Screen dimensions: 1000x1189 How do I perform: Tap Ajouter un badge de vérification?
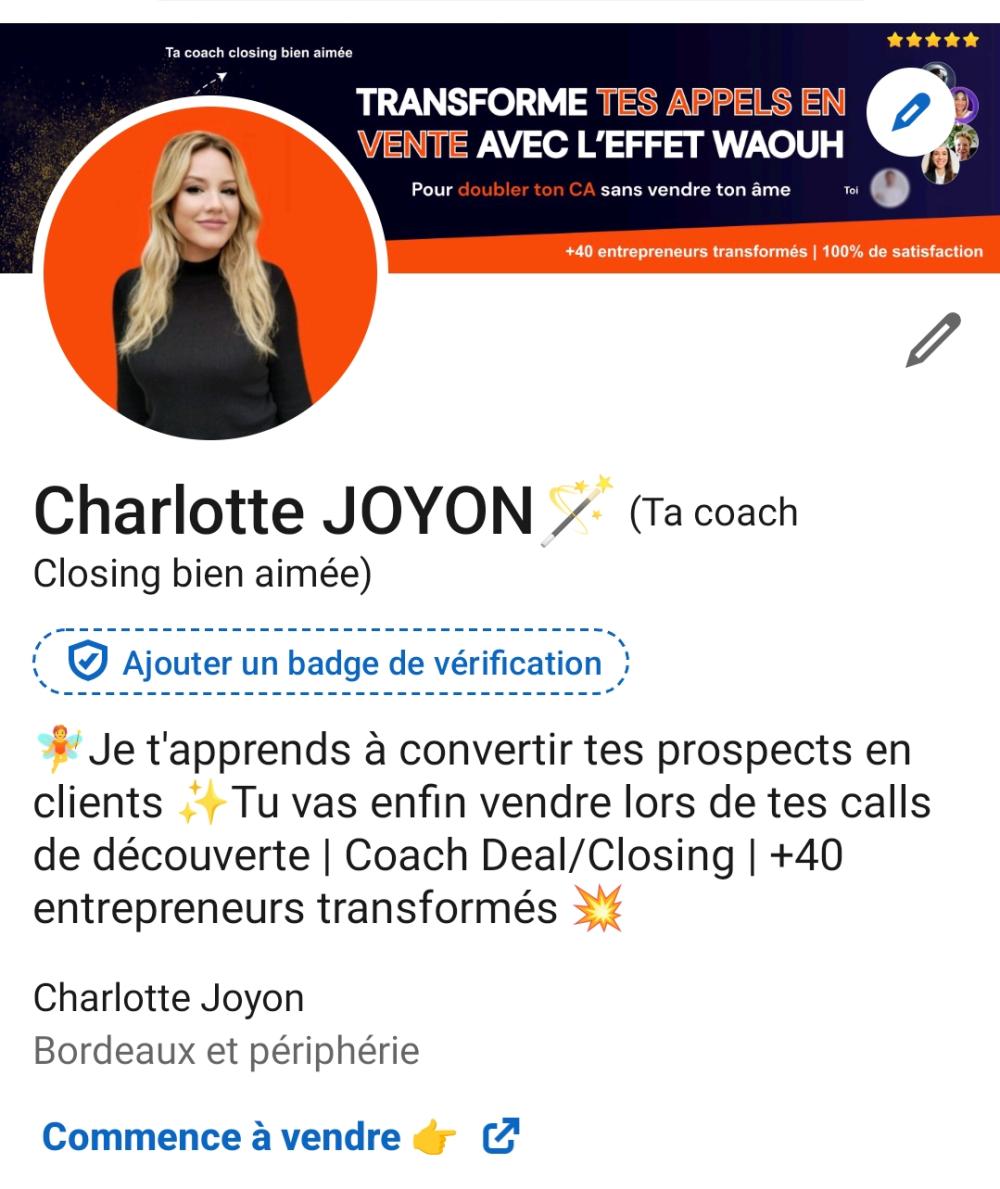[x=331, y=662]
